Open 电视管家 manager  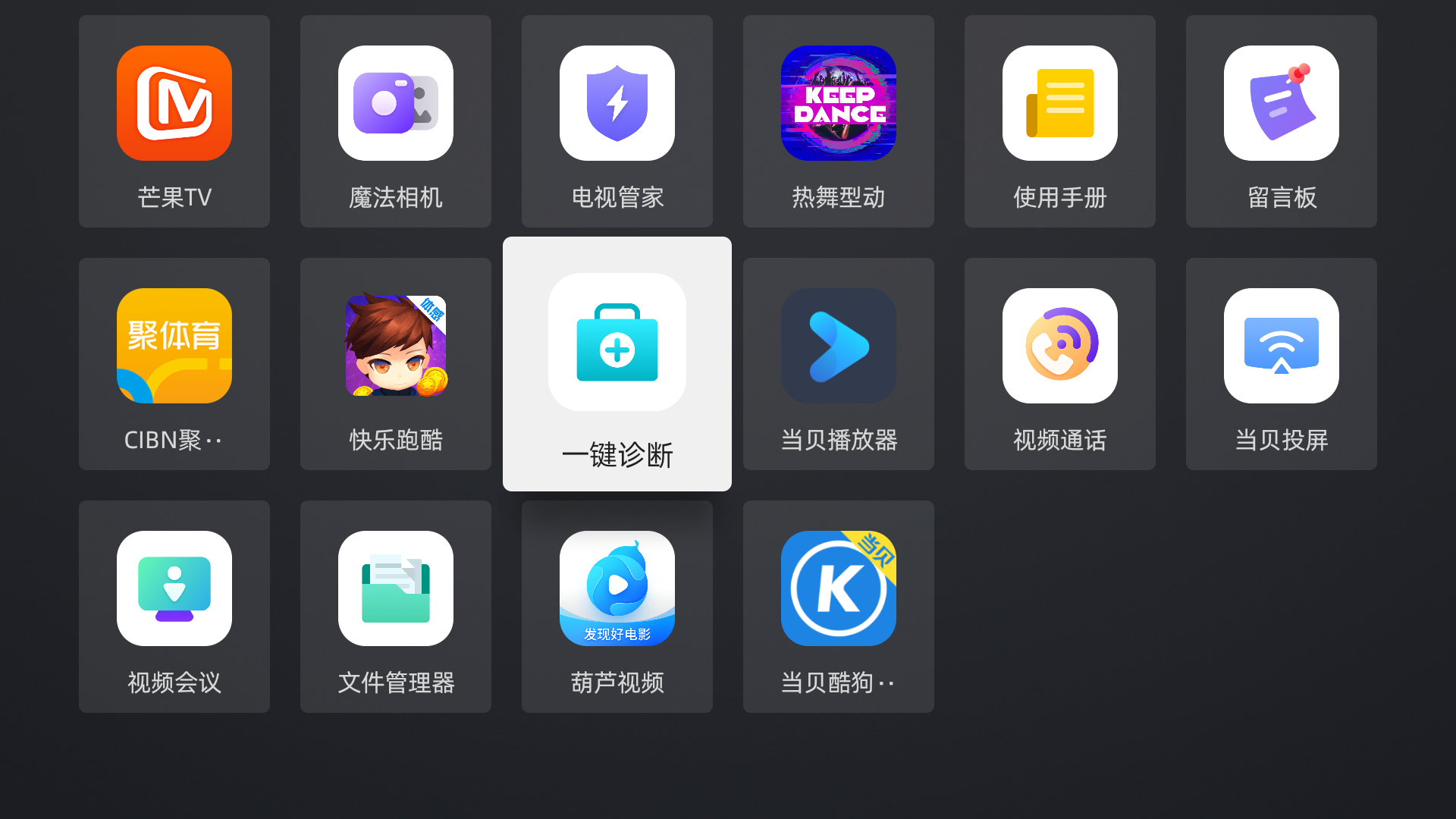(x=617, y=121)
